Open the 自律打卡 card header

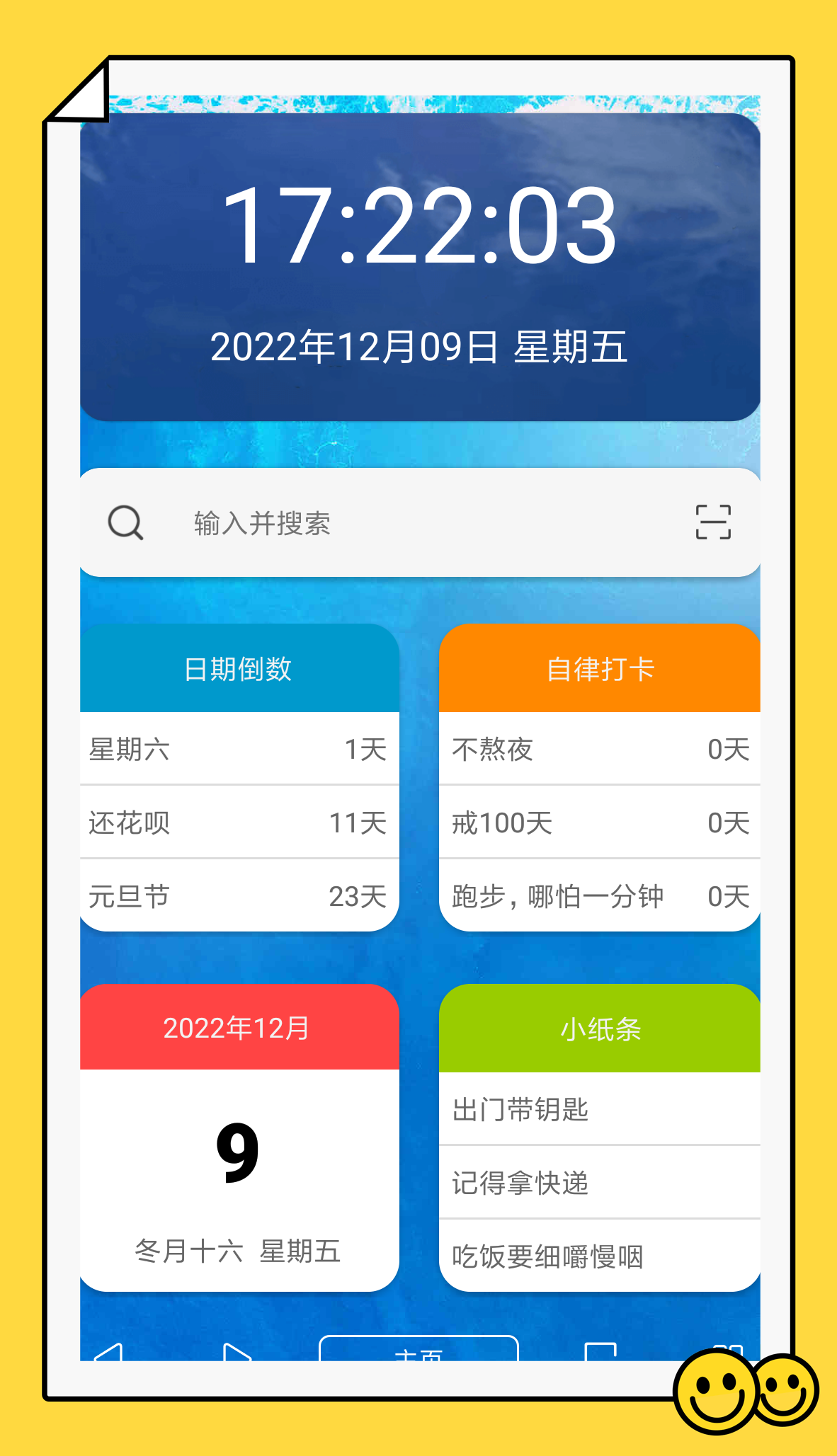click(600, 667)
